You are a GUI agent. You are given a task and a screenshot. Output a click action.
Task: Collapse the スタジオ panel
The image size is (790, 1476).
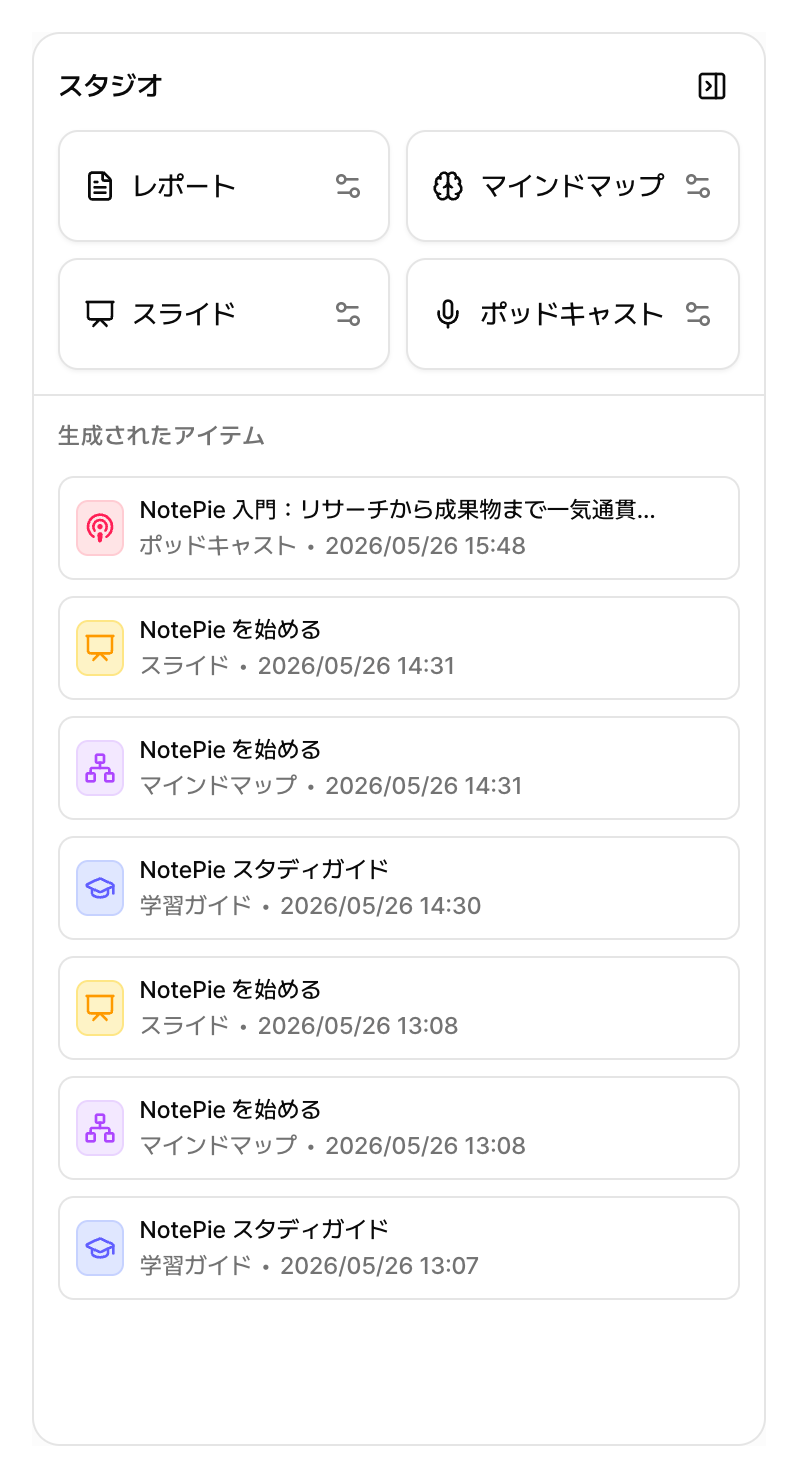(x=711, y=87)
